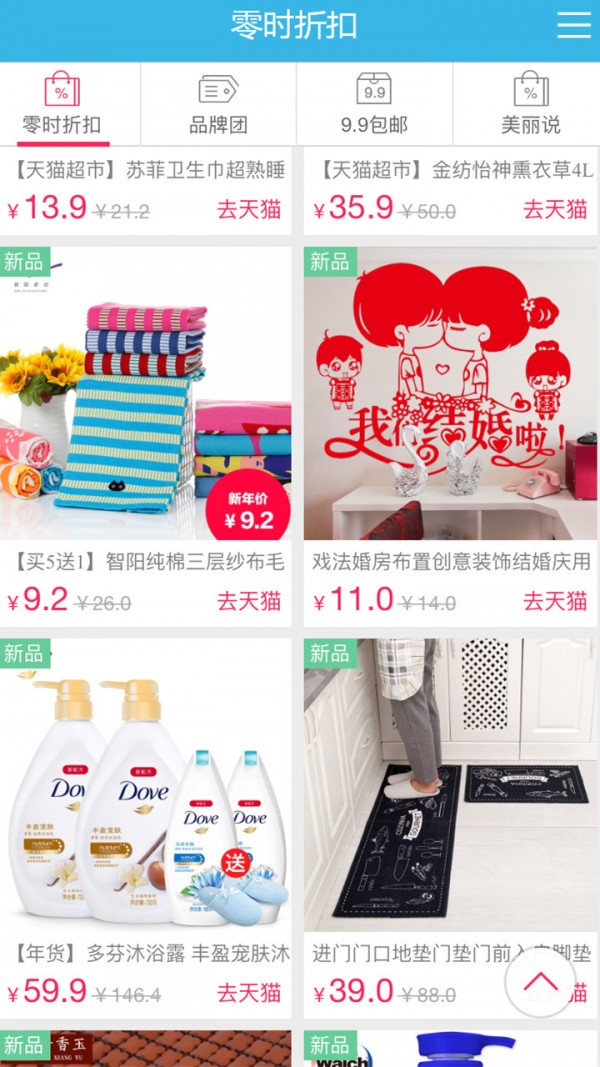This screenshot has width=600, height=1067.
Task: Jump back to top with arrow button
Action: (540, 981)
